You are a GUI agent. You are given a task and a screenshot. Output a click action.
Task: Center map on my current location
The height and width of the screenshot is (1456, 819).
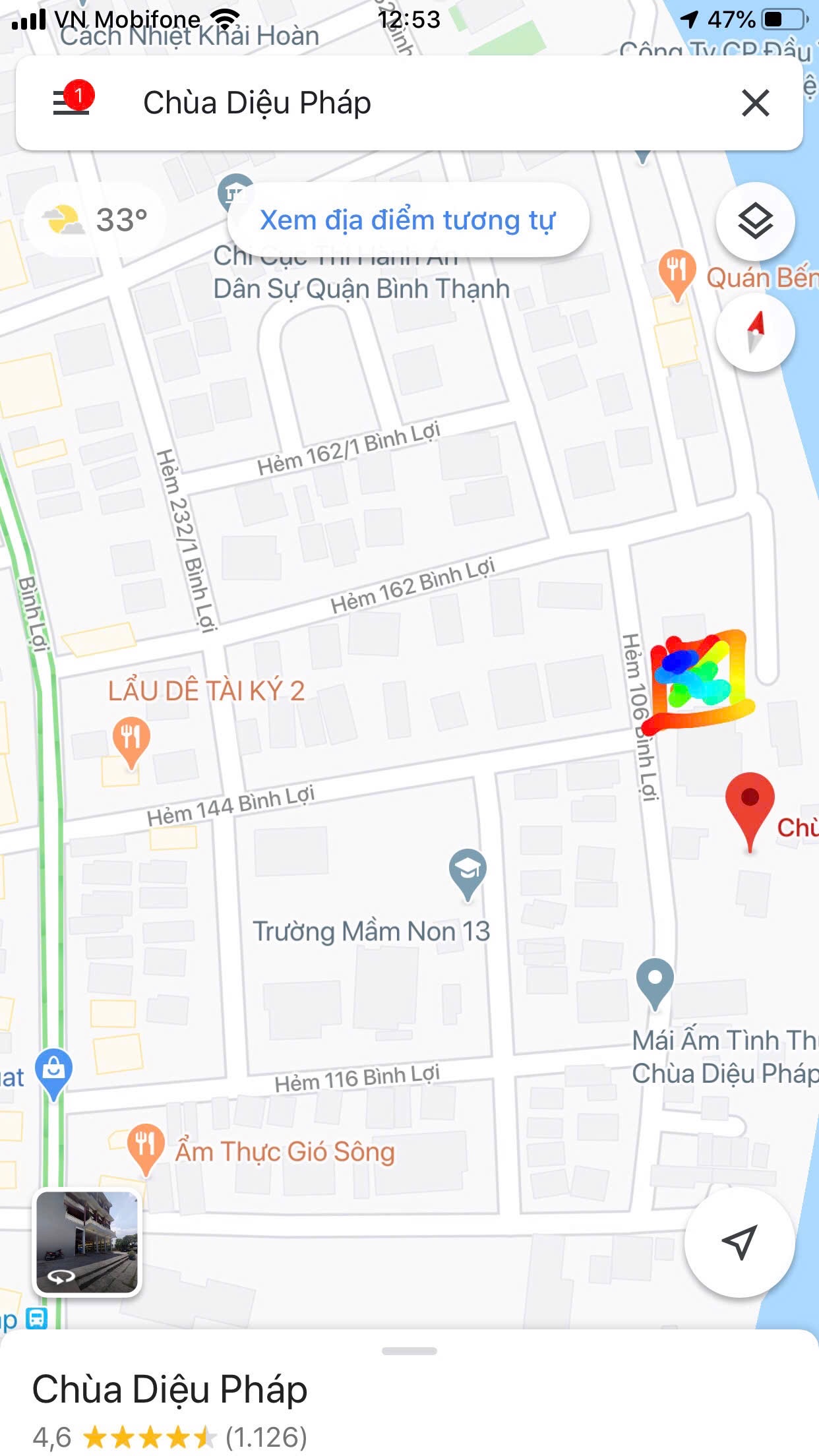coord(739,1243)
